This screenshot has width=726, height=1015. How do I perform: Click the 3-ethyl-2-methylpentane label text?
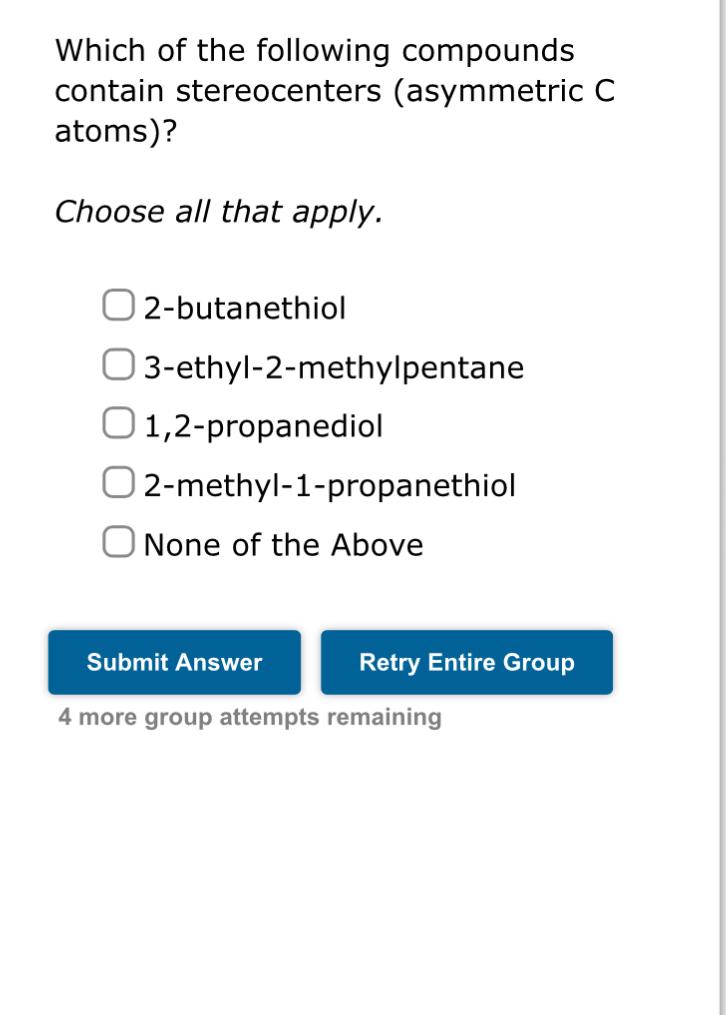point(334,367)
